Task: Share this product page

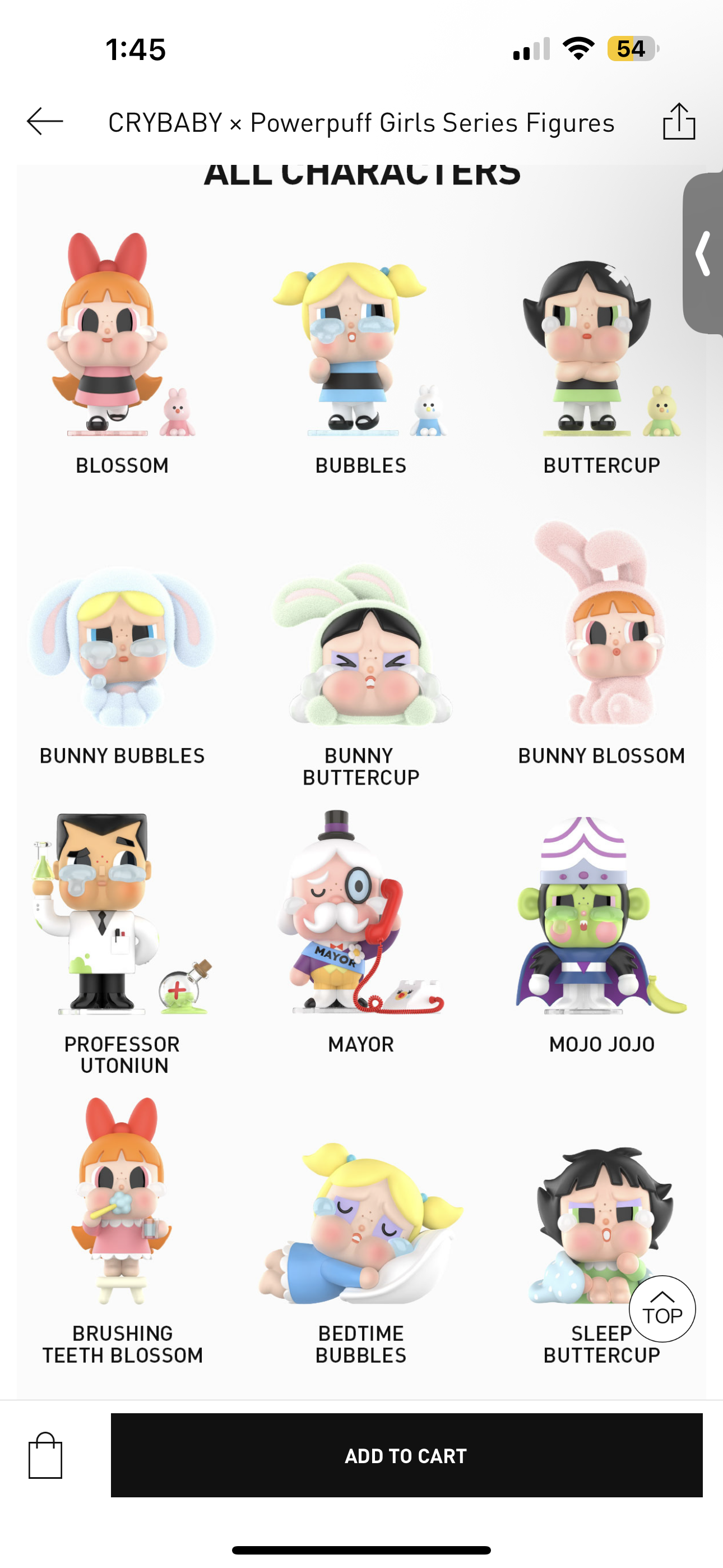Action: coord(679,122)
